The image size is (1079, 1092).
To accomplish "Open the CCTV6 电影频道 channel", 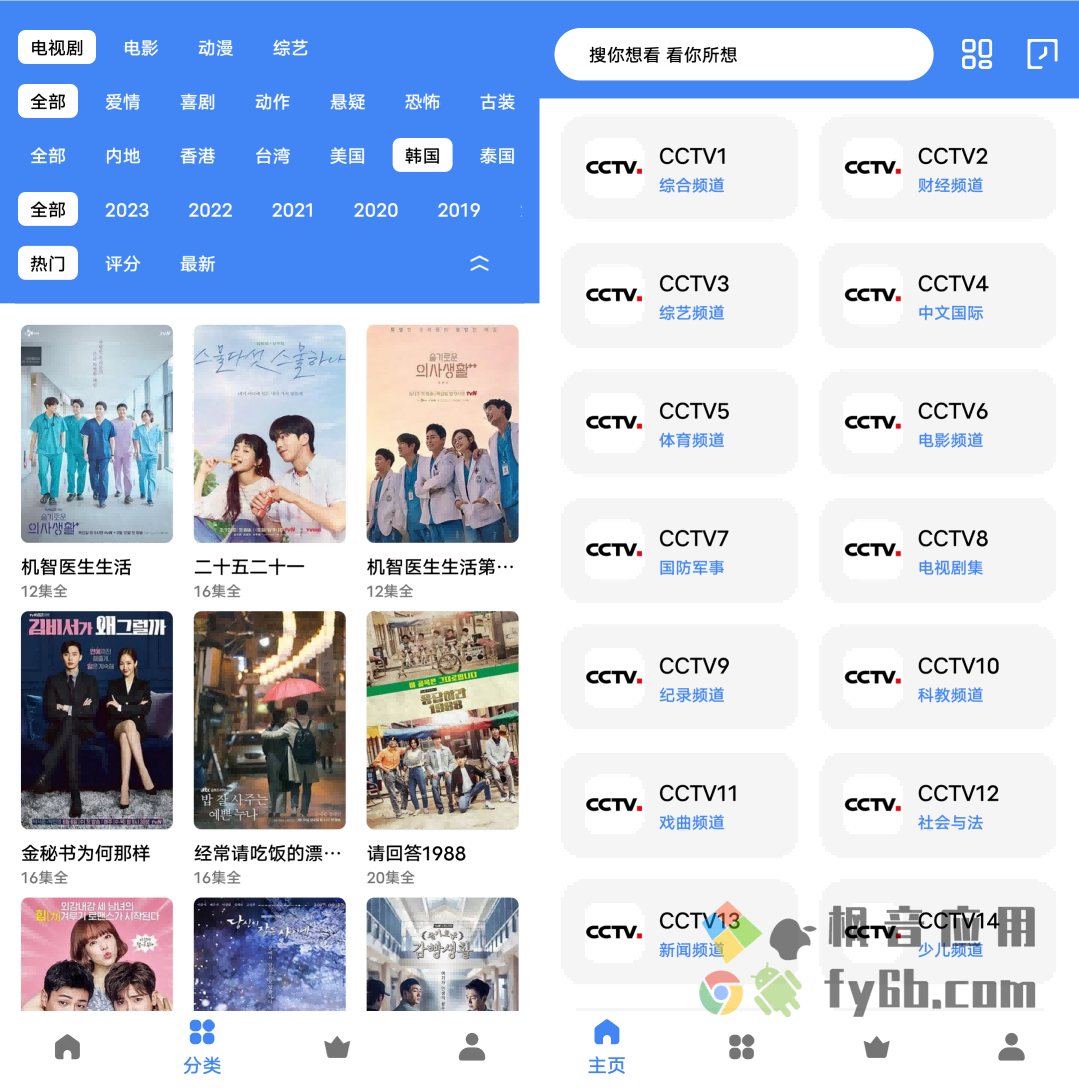I will [938, 423].
